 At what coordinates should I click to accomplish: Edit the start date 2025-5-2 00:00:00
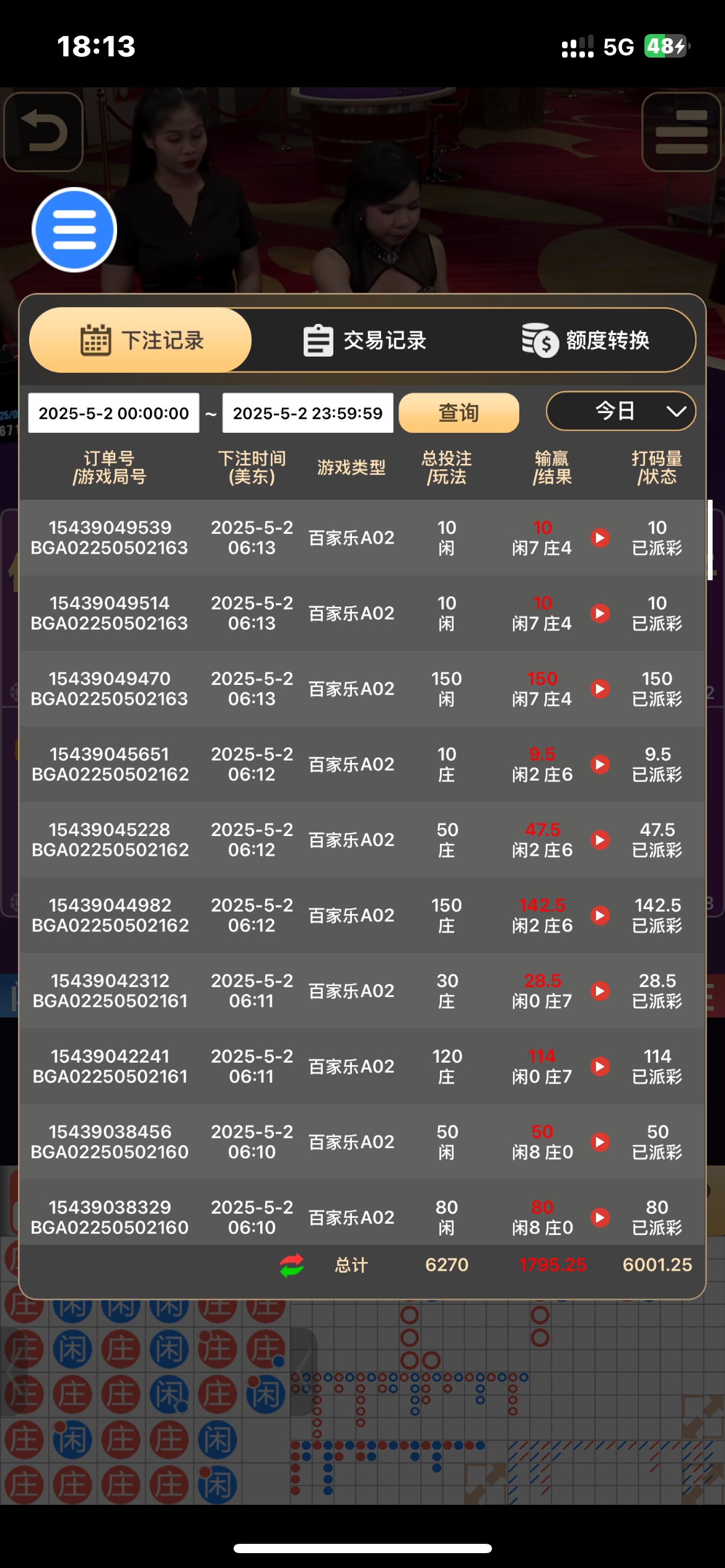click(113, 413)
